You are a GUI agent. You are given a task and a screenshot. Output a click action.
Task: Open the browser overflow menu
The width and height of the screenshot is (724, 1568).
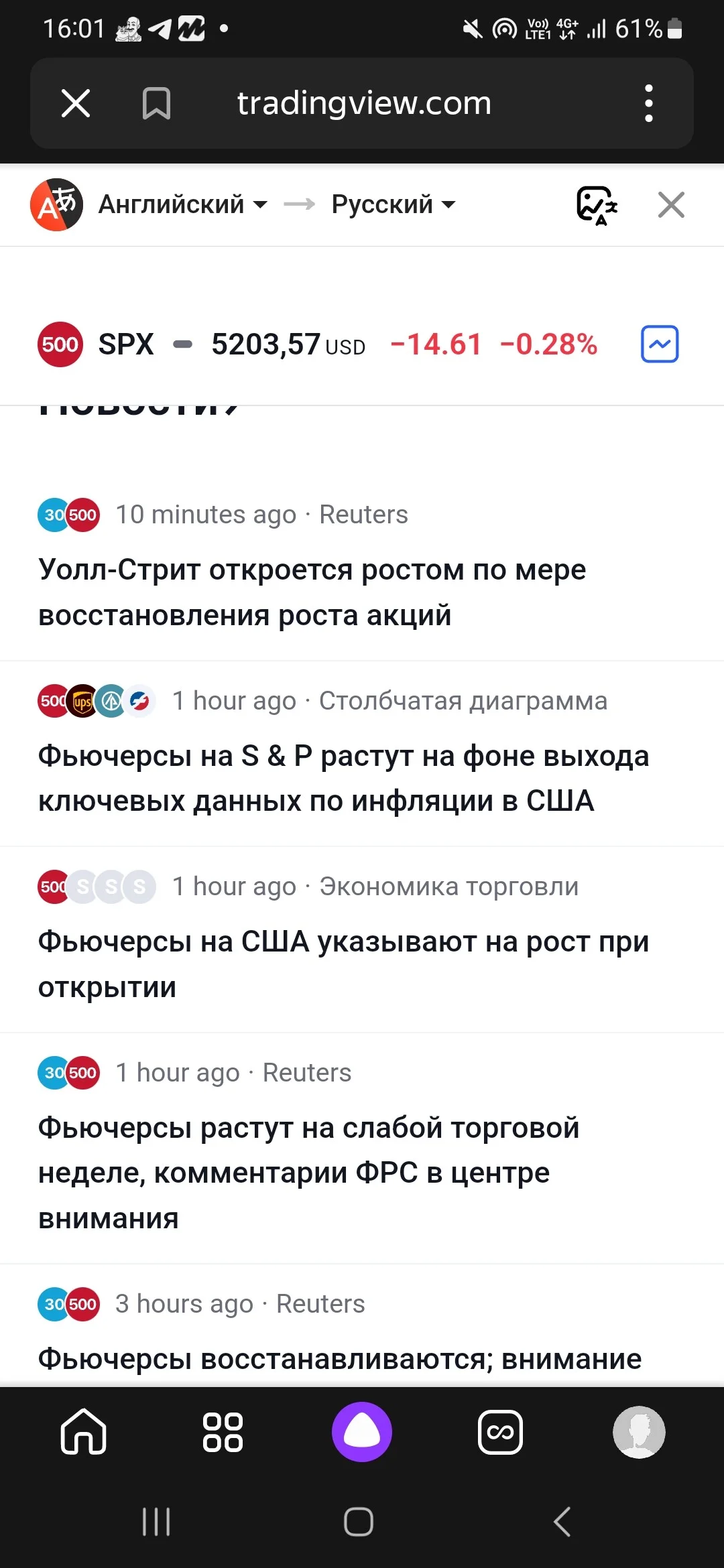(648, 103)
